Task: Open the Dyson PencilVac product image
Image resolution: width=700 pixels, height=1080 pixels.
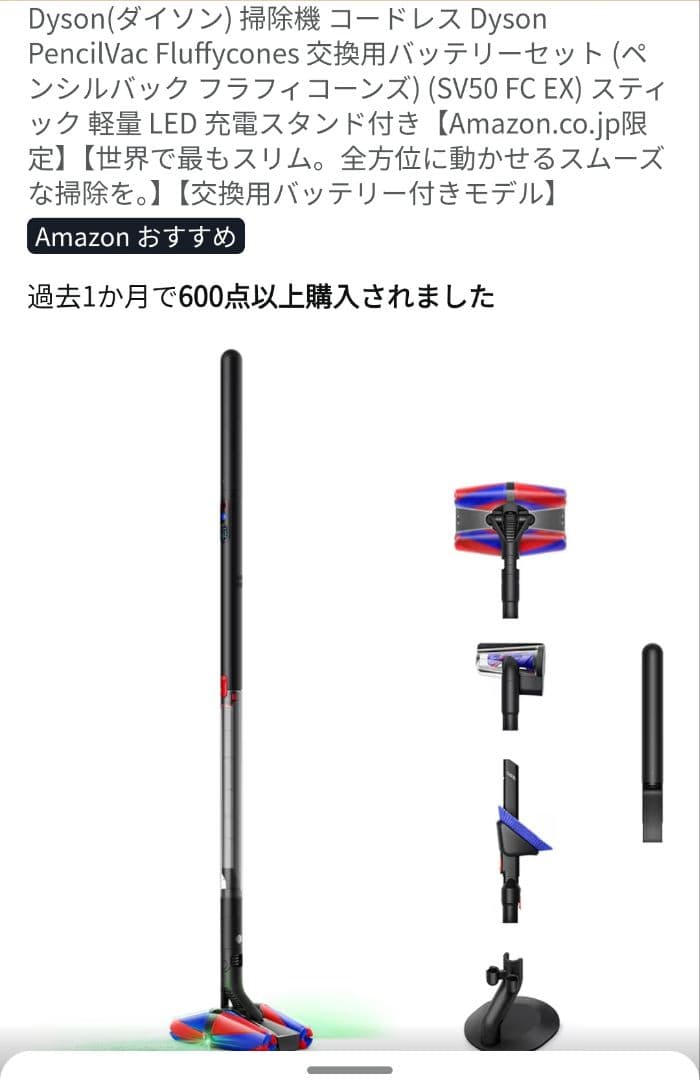Action: click(x=350, y=690)
